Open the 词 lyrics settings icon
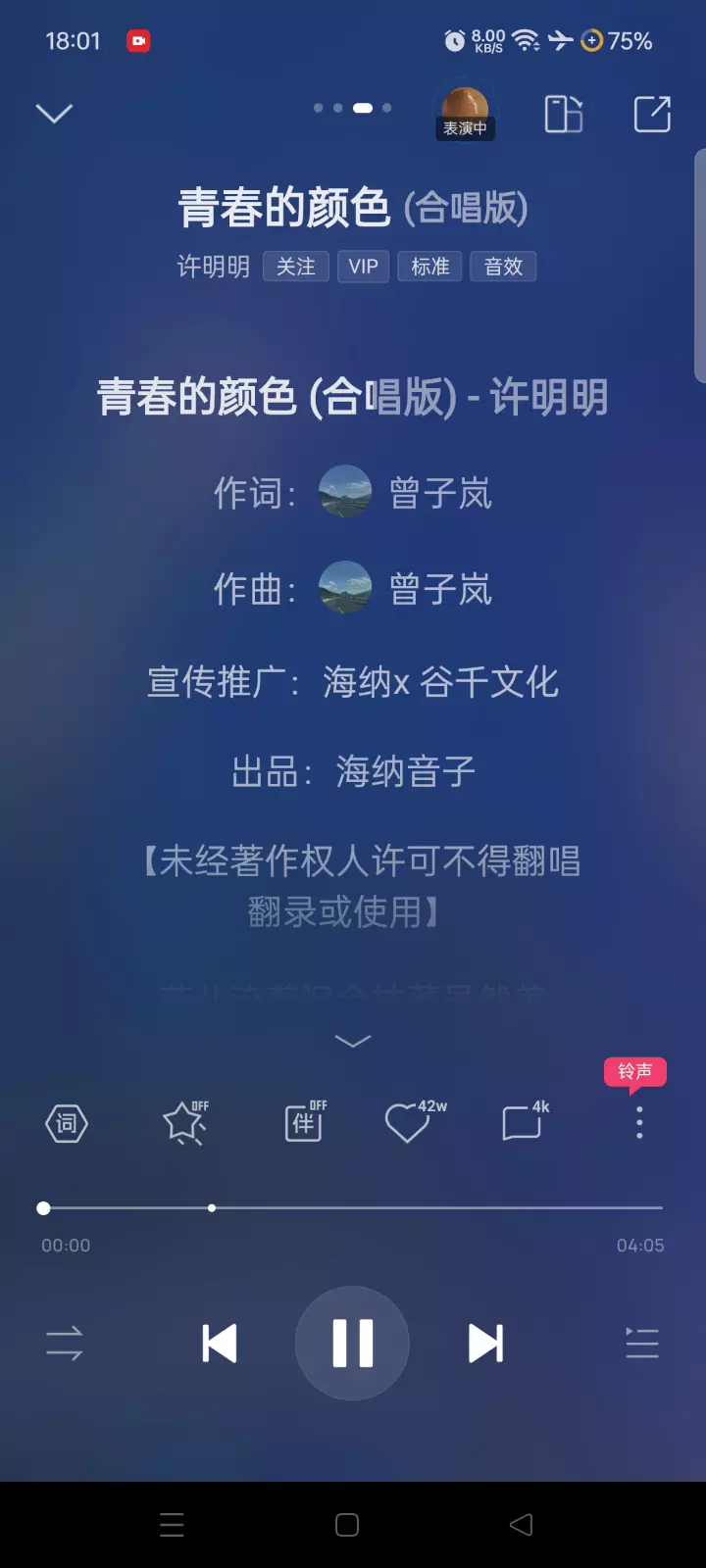Viewport: 706px width, 1568px height. point(67,1123)
